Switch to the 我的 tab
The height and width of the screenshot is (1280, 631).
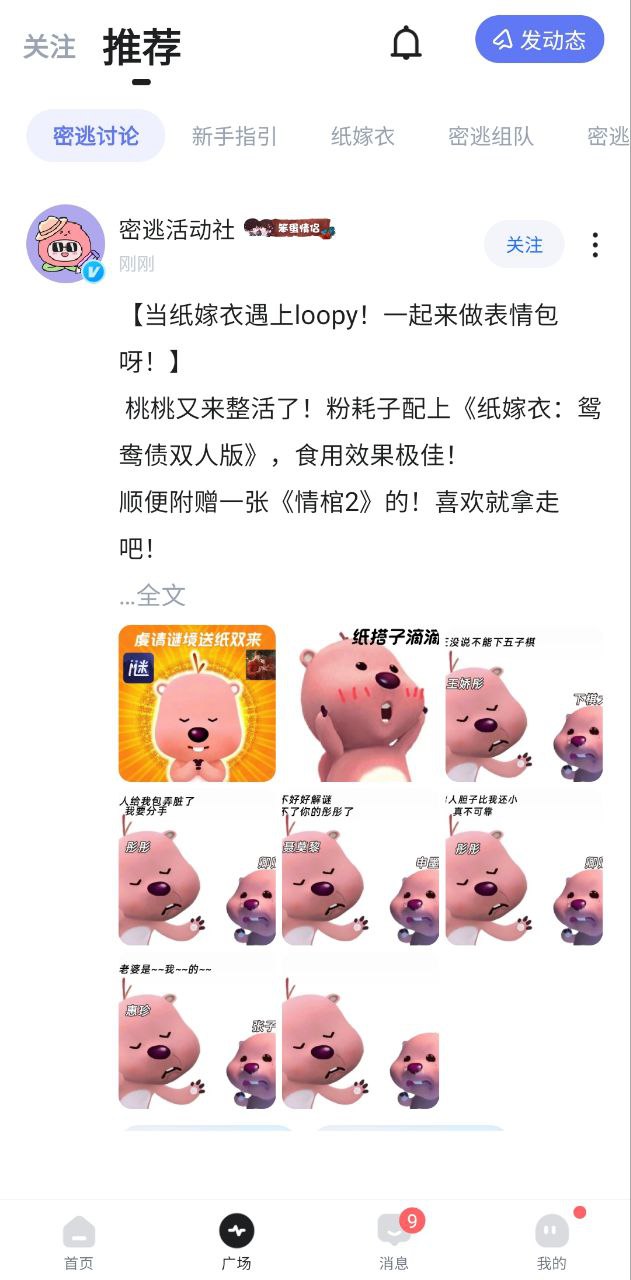pyautogui.click(x=551, y=1242)
